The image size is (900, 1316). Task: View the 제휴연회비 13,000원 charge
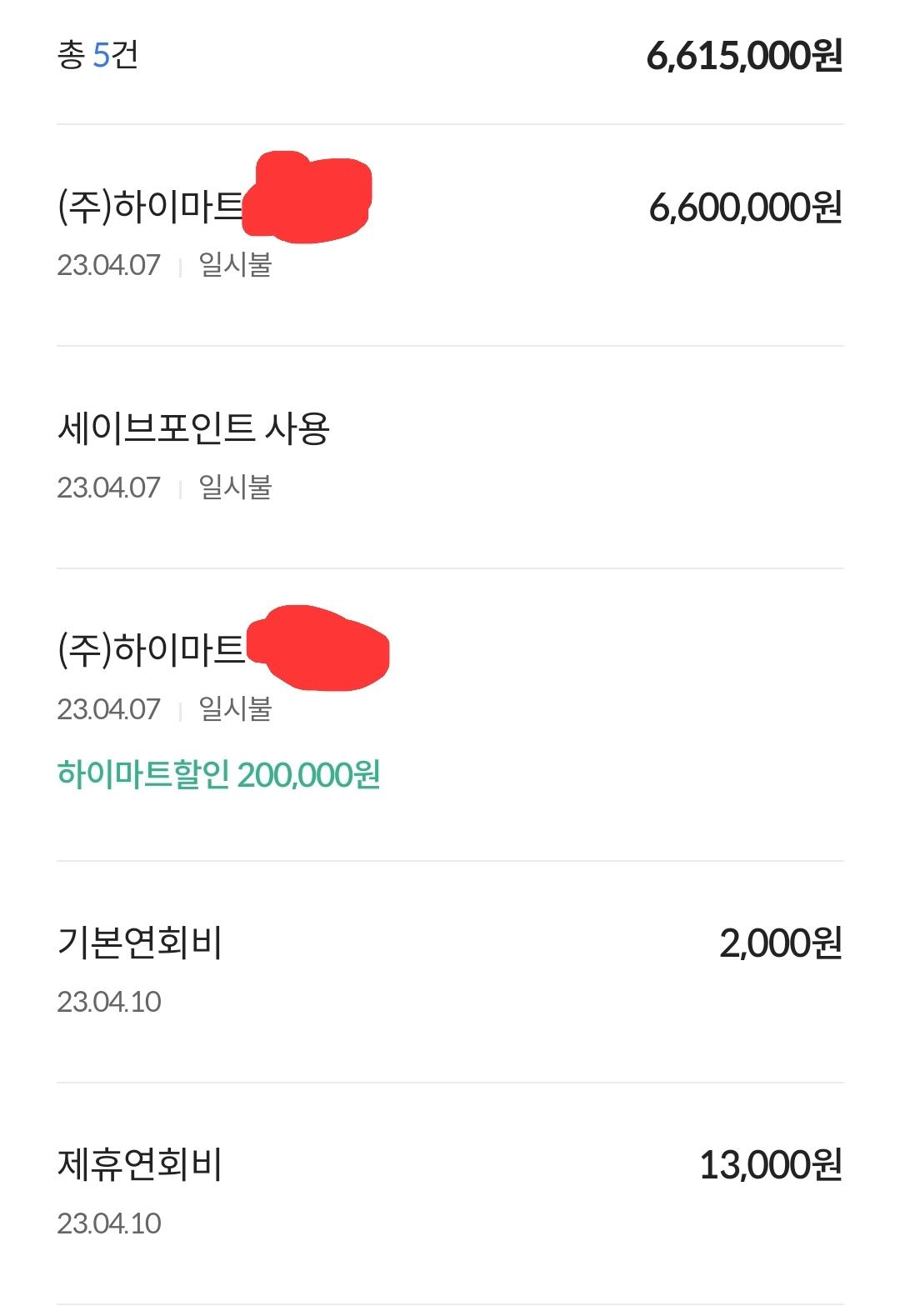450,1193
